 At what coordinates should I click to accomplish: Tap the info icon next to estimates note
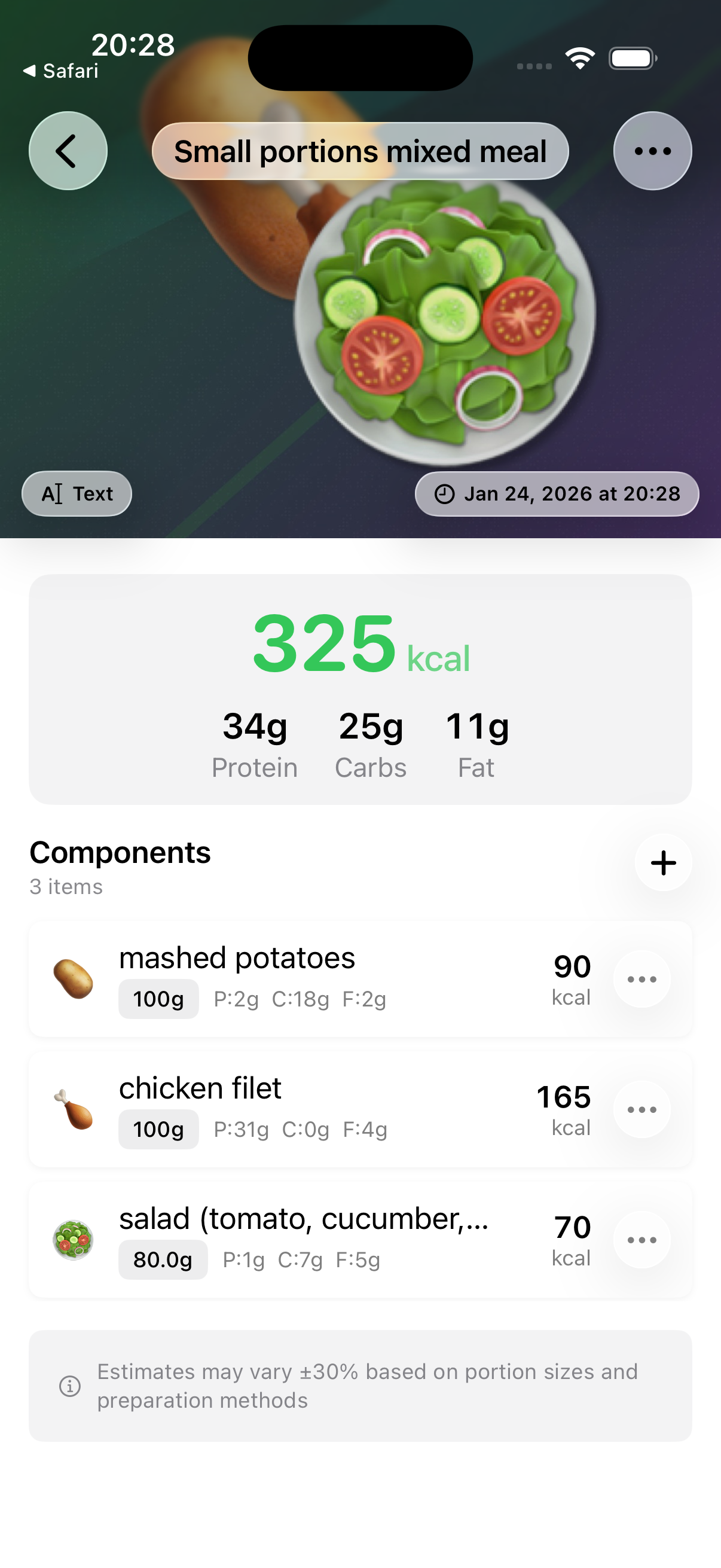coord(71,1387)
